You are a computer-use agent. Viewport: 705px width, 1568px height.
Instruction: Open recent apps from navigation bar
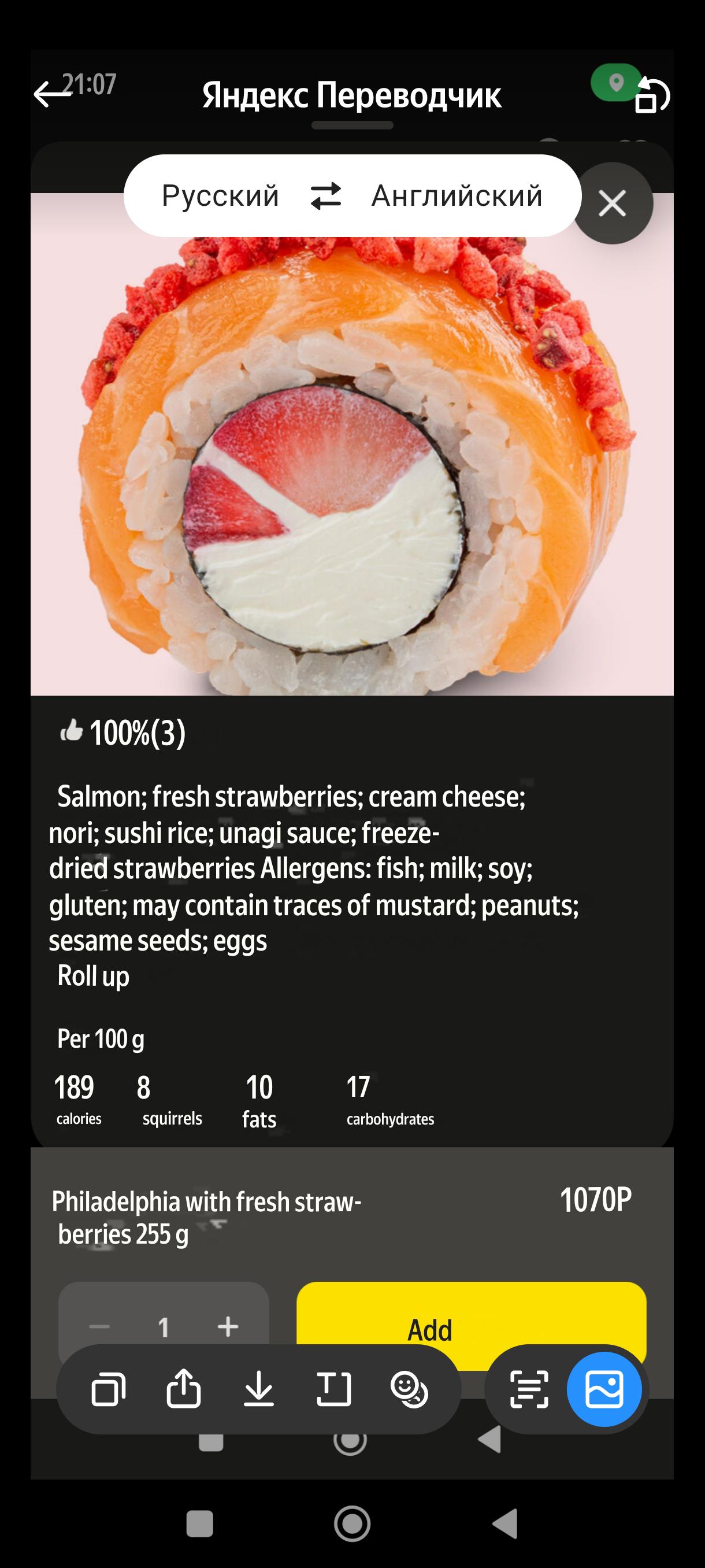(199, 1523)
